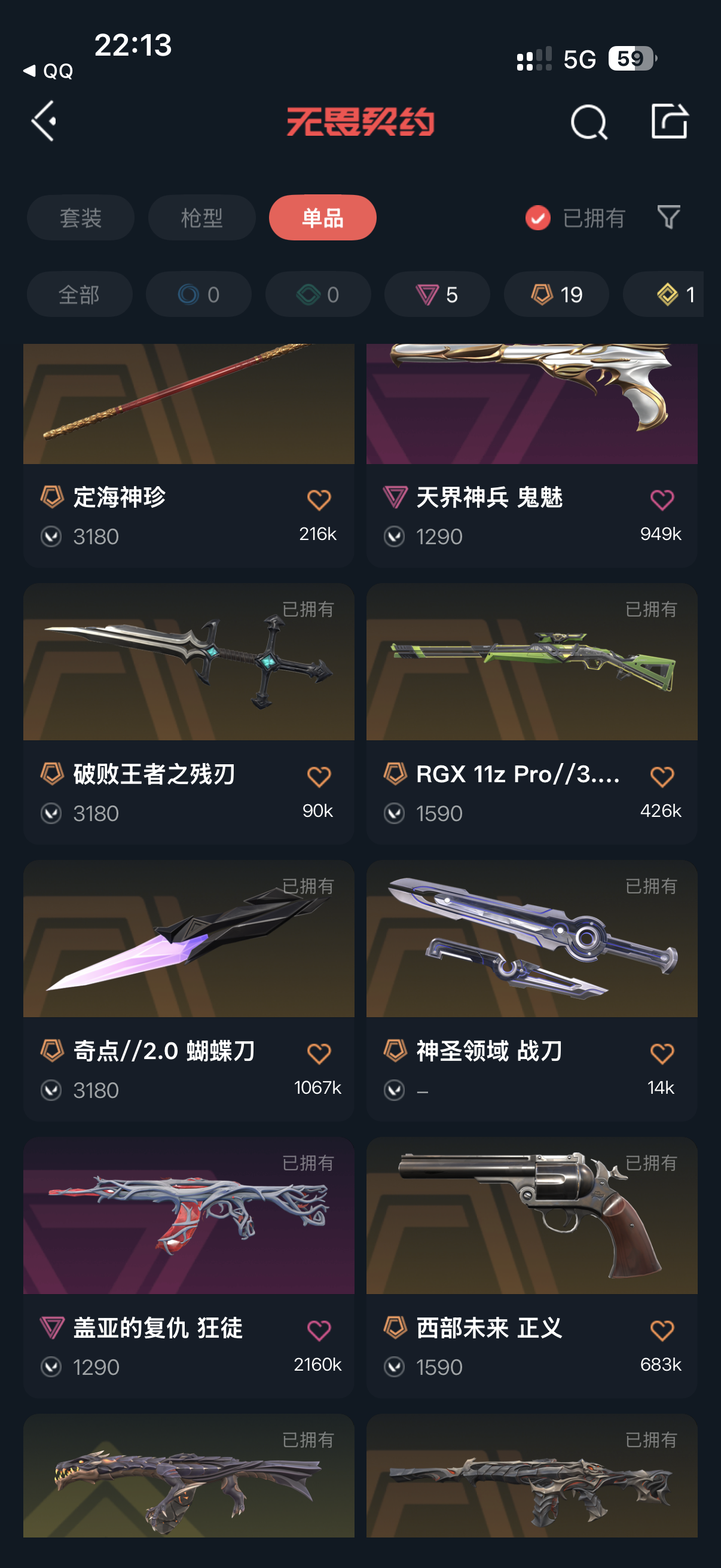Screen dimensions: 721x1568
Task: Open the 破败王者之残刃 card
Action: coord(188,714)
